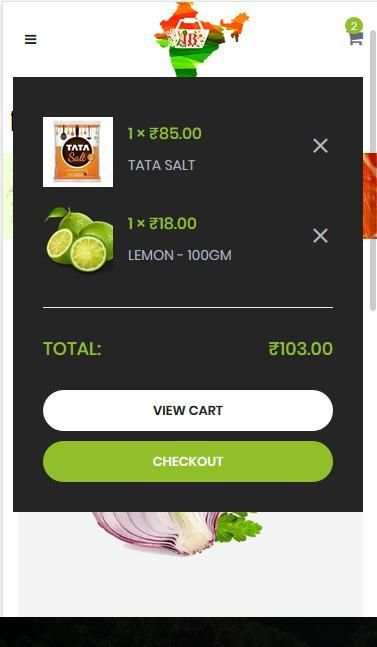Open the LEMON - 100GM product link
Image resolution: width=377 pixels, height=647 pixels.
tap(180, 255)
